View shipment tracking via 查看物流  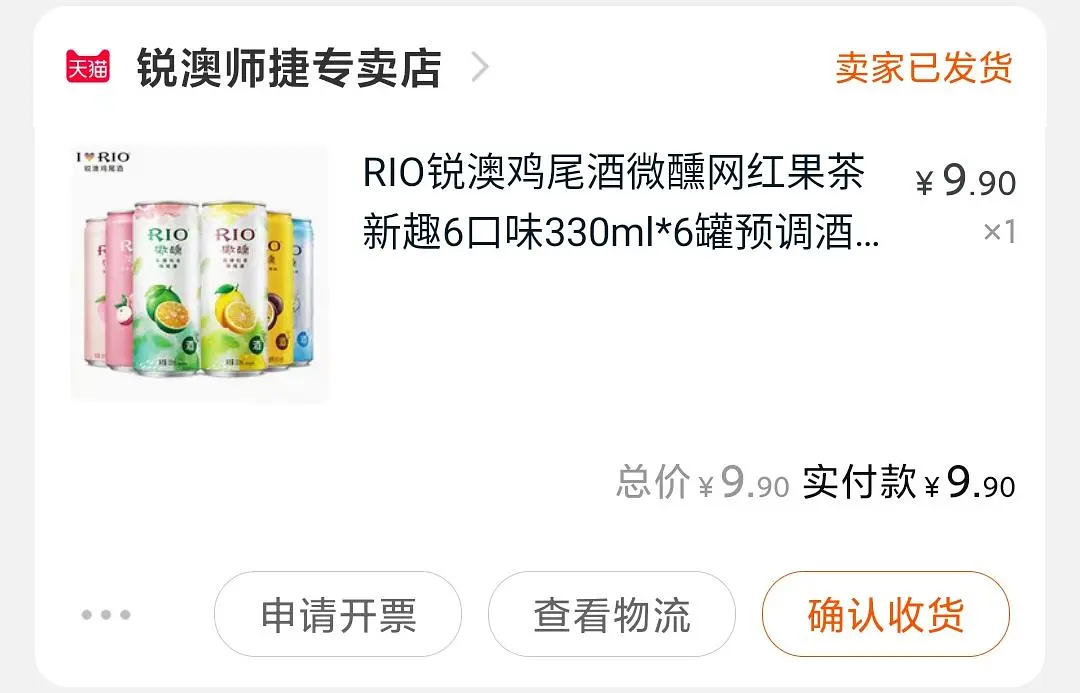coord(612,614)
